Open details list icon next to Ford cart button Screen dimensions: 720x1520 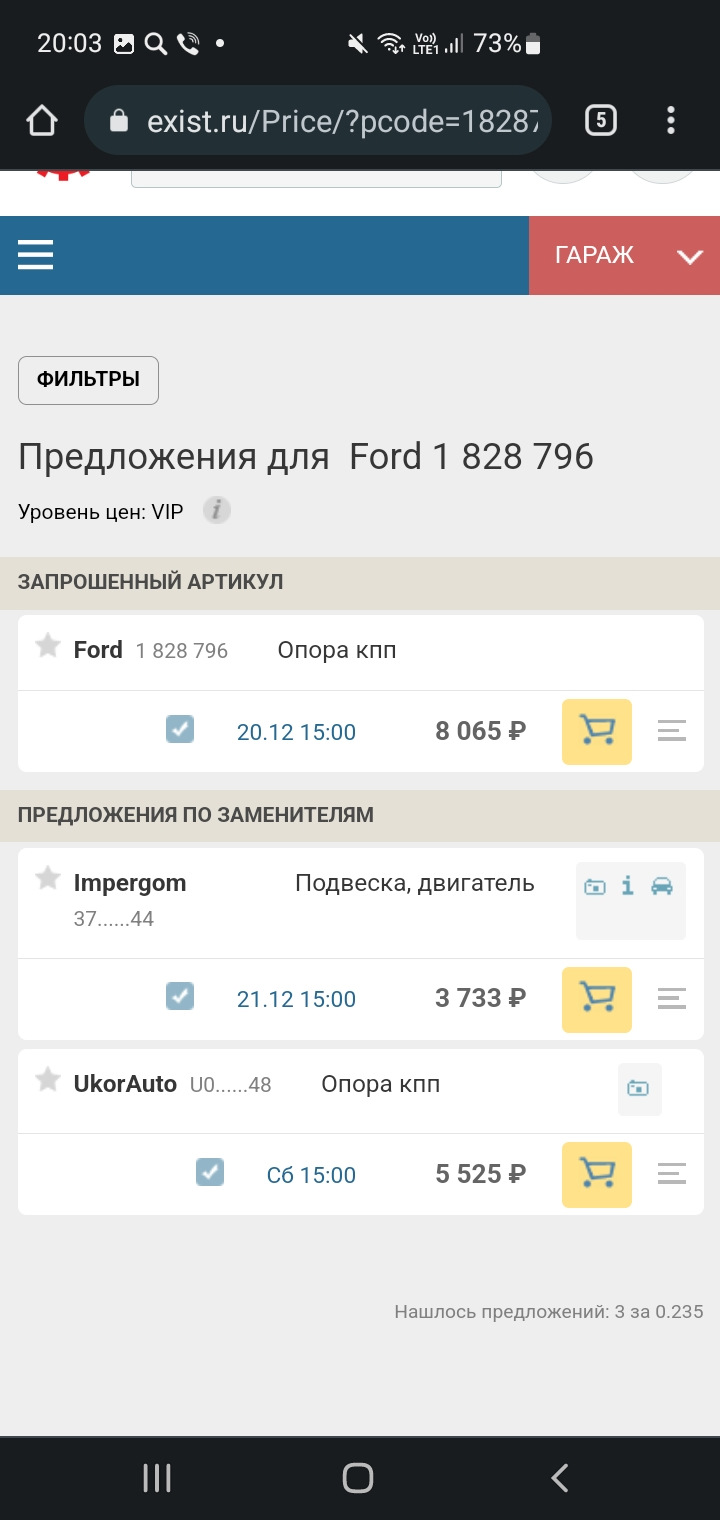pyautogui.click(x=671, y=731)
